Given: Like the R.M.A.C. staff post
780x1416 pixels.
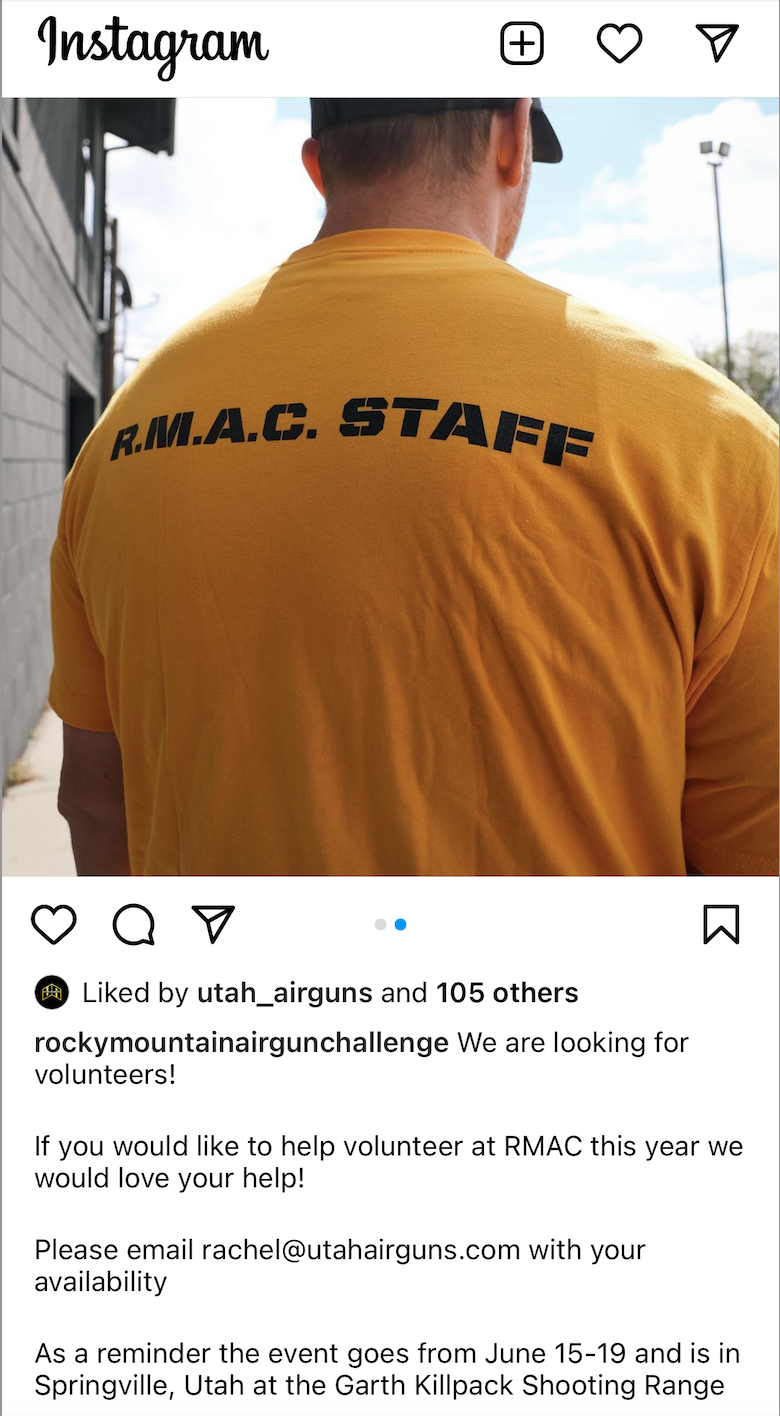Looking at the screenshot, I should click(x=54, y=925).
